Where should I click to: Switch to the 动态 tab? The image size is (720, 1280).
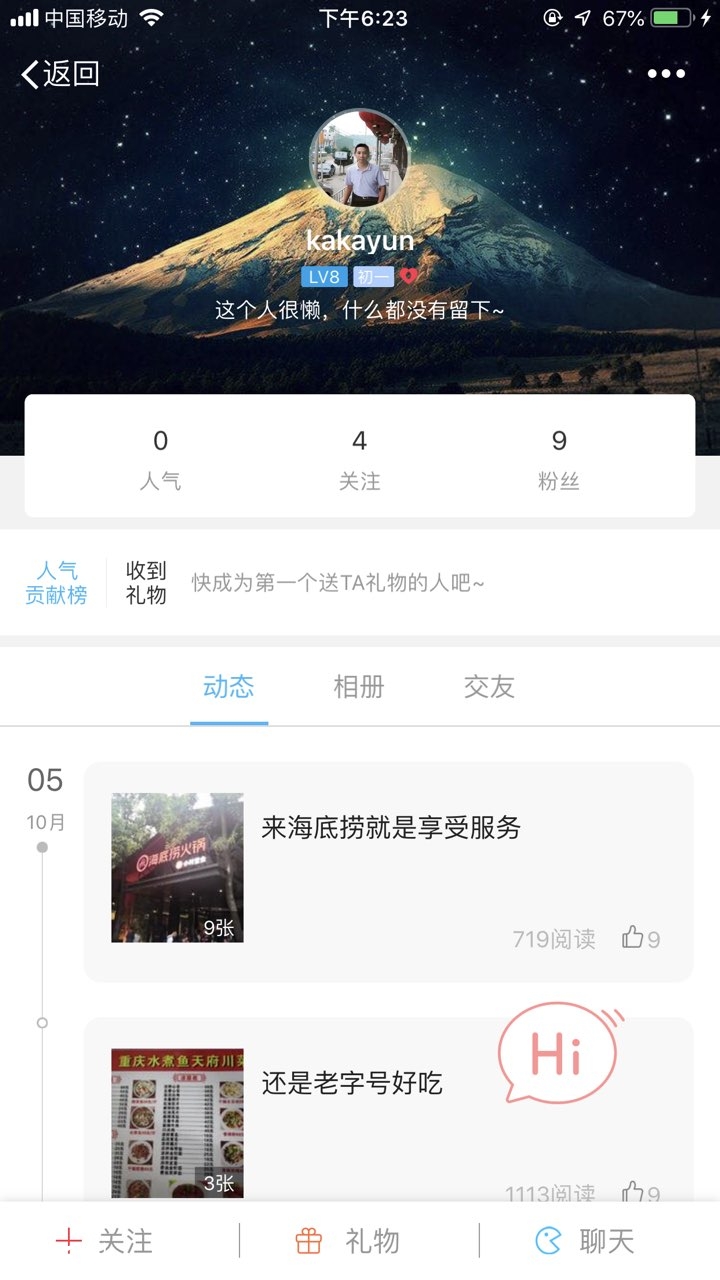click(229, 687)
